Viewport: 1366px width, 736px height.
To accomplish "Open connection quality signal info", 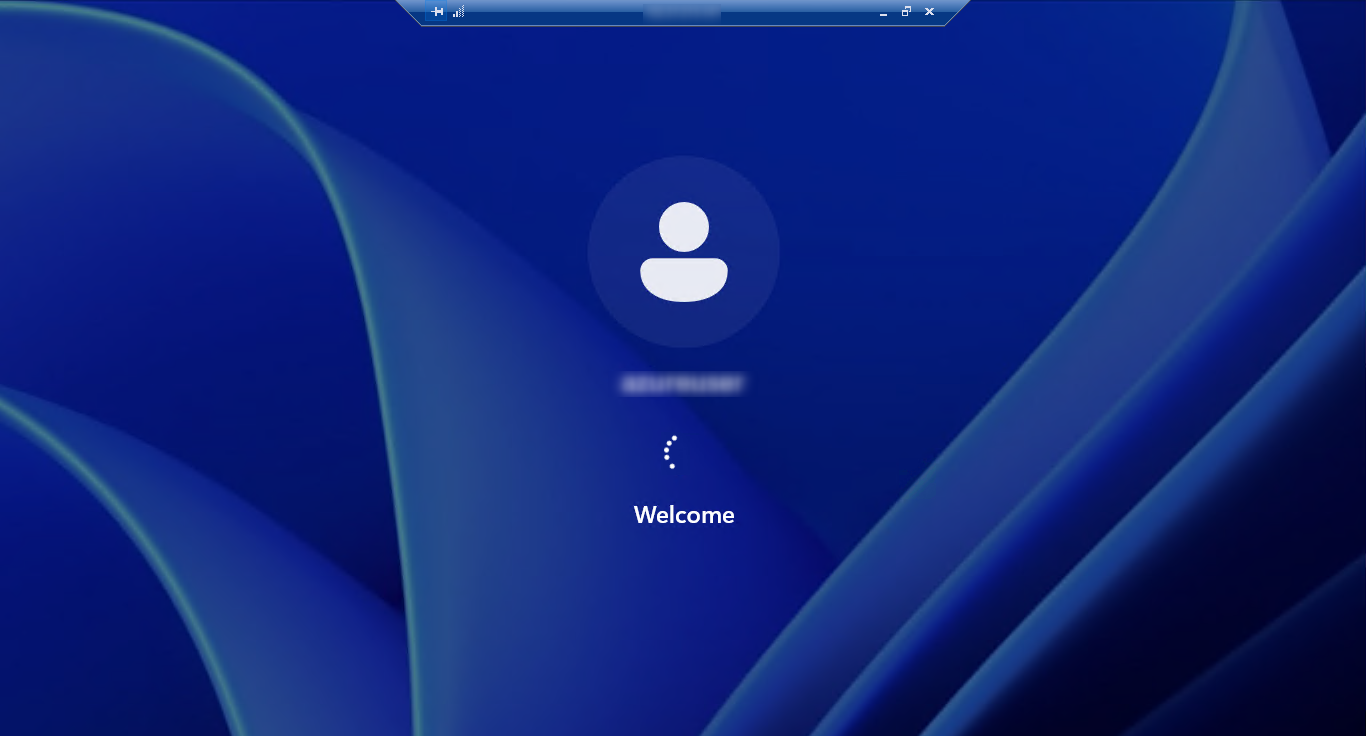I will click(458, 12).
